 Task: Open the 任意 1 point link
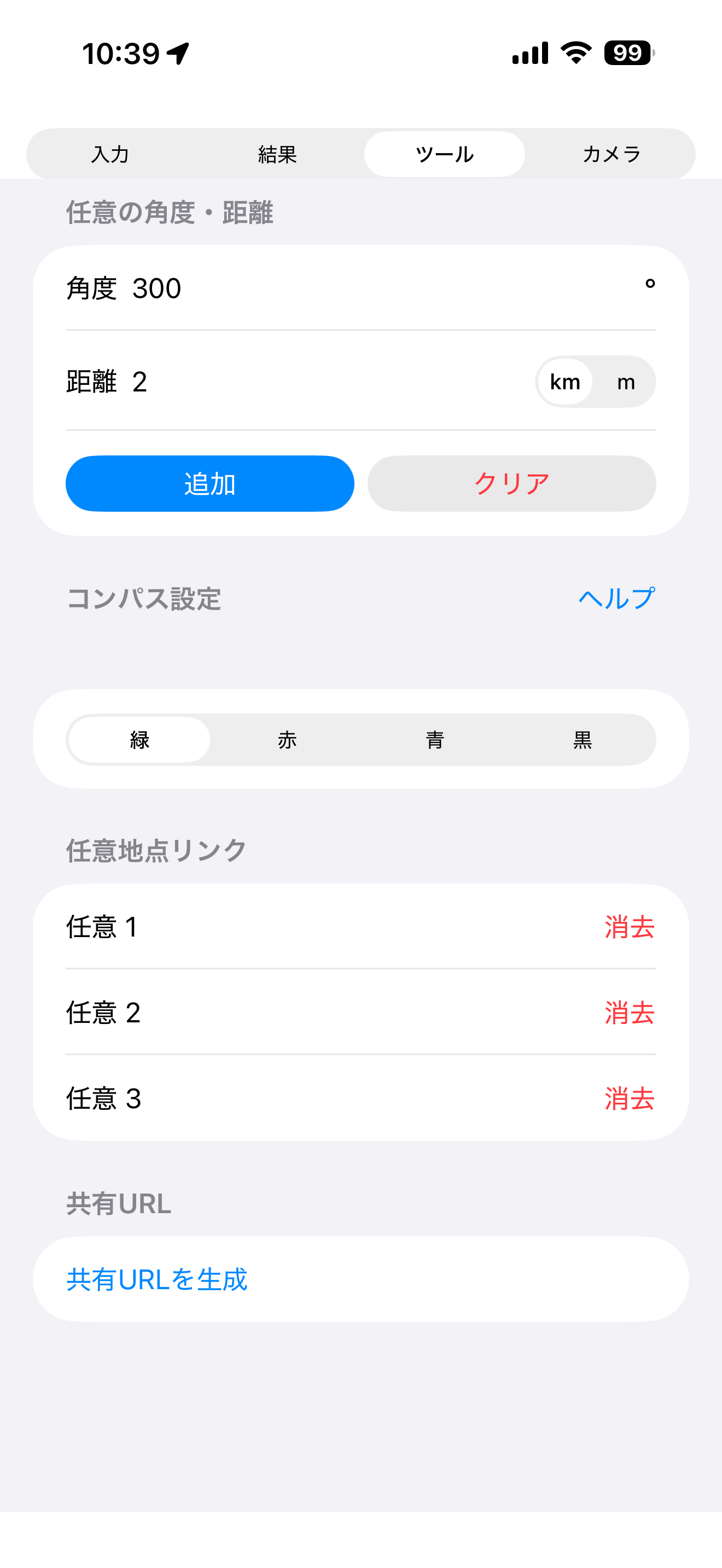(x=102, y=928)
